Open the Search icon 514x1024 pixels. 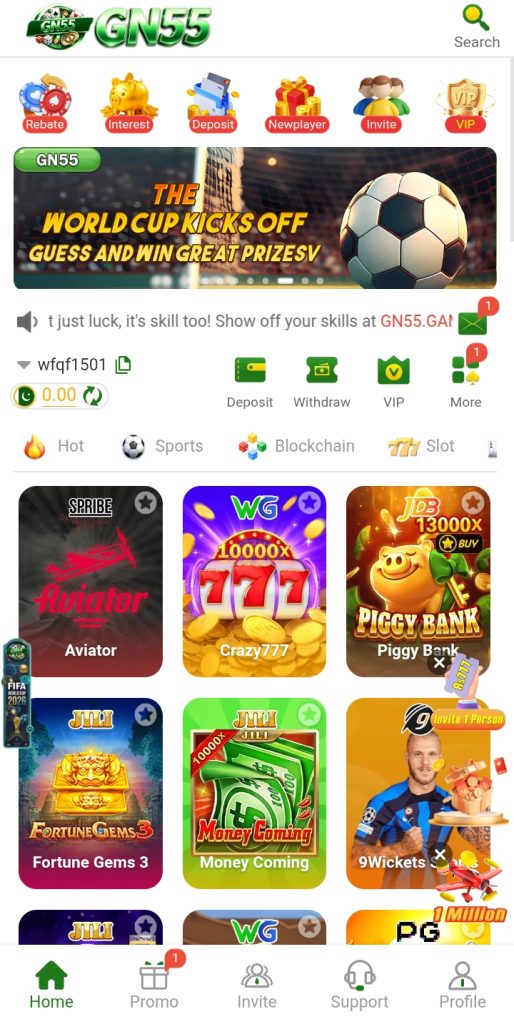(x=477, y=27)
